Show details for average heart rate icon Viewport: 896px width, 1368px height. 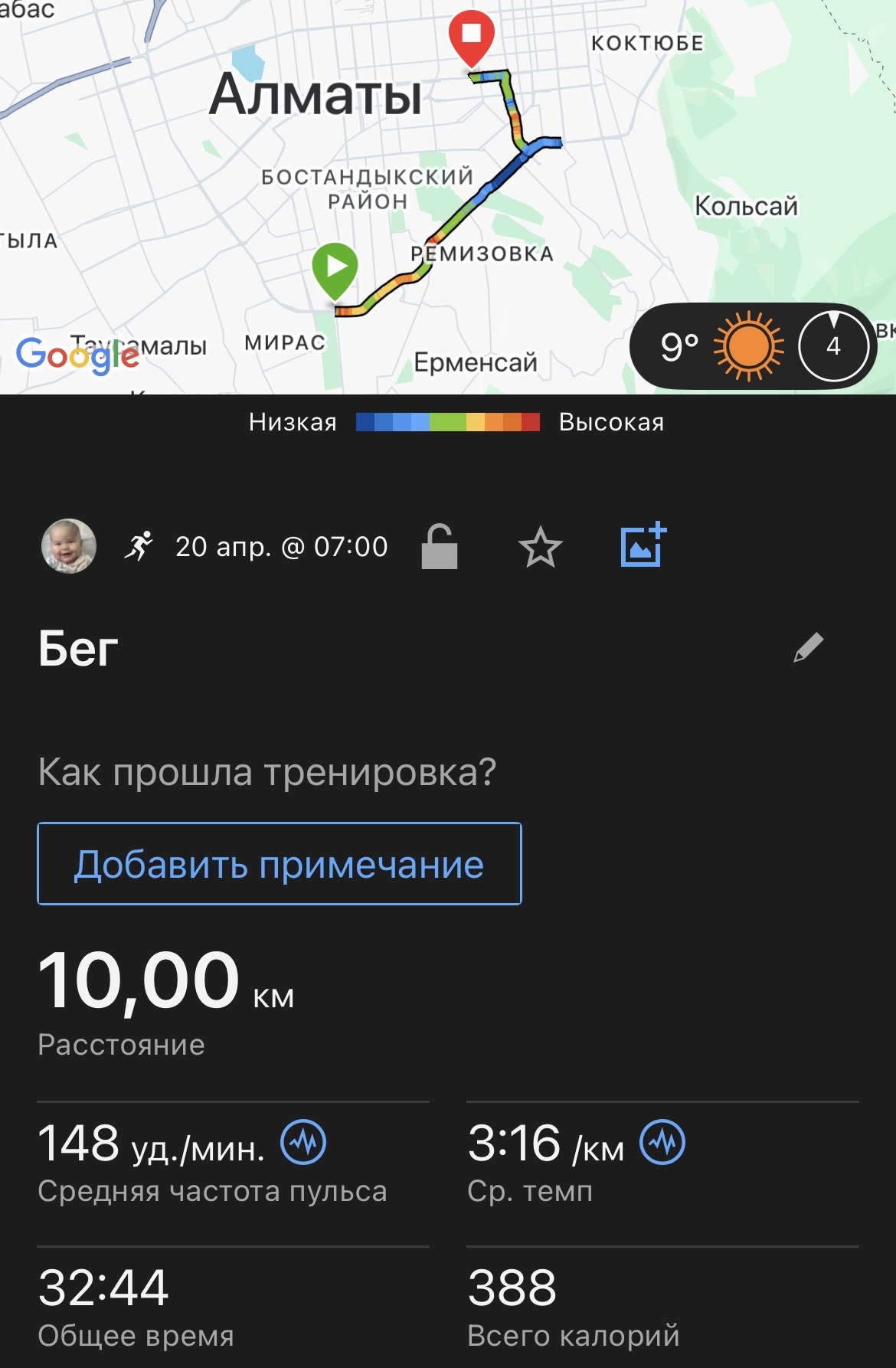click(303, 1142)
